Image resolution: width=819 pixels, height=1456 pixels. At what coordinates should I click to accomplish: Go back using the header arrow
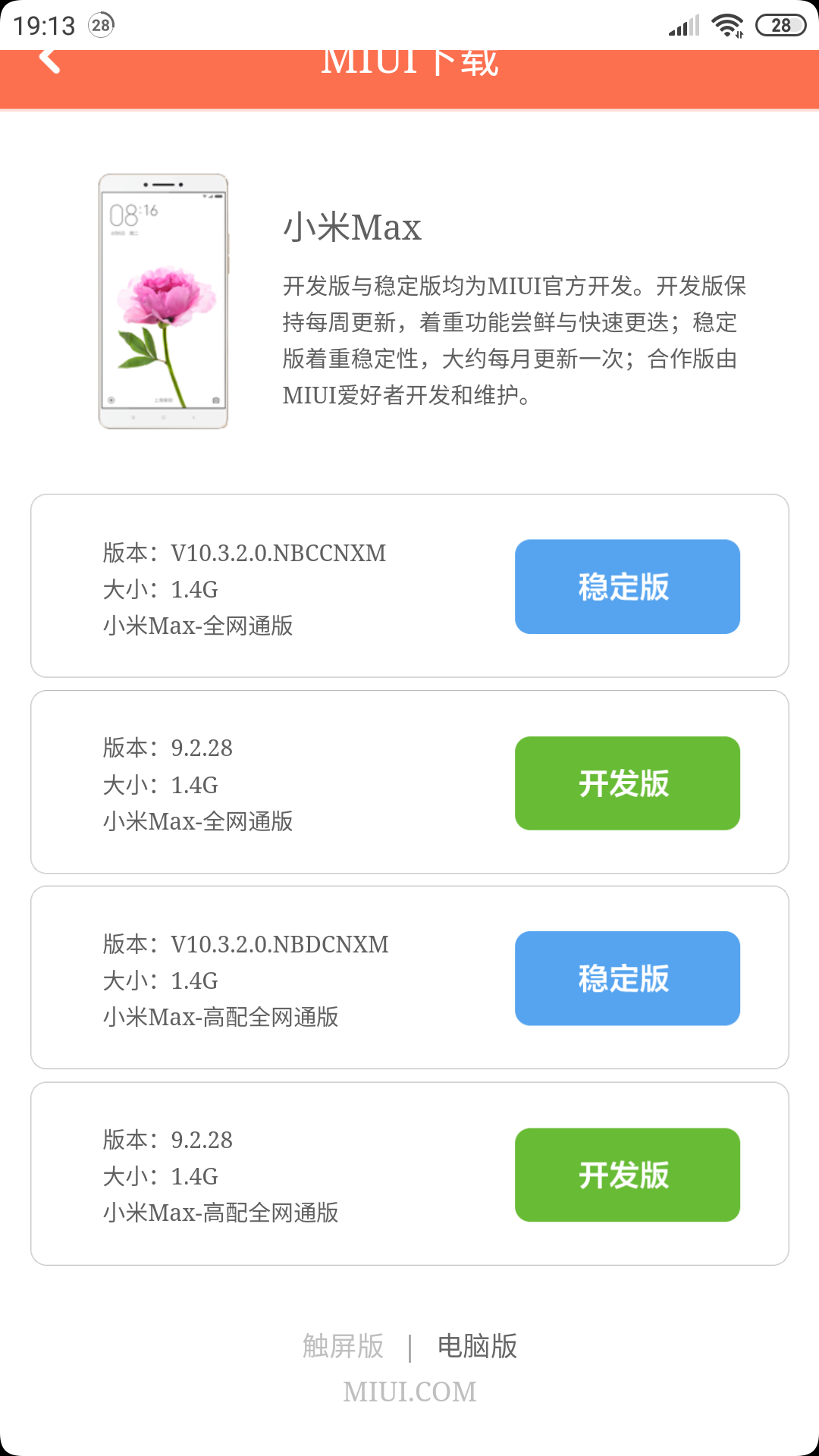click(49, 61)
